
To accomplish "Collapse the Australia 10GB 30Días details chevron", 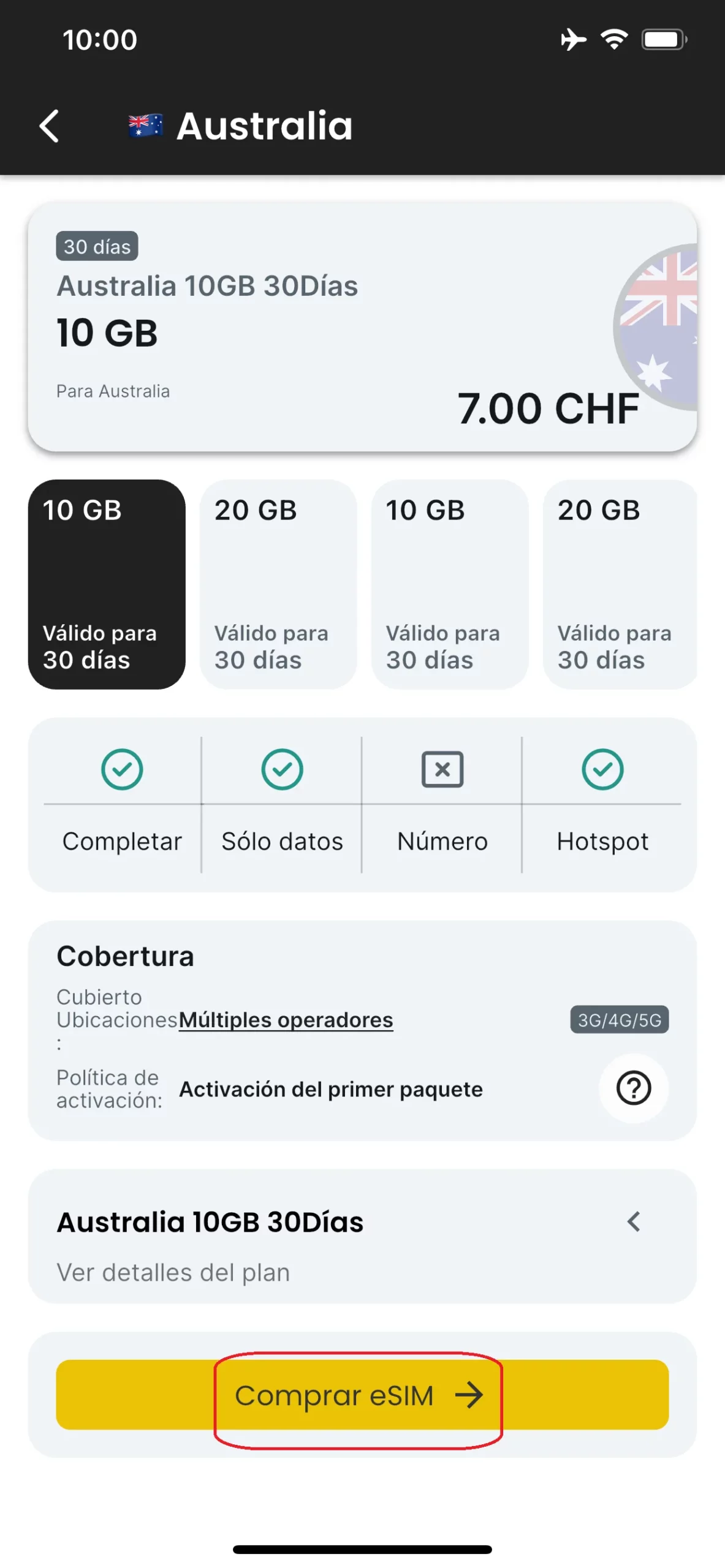I will (x=634, y=1221).
